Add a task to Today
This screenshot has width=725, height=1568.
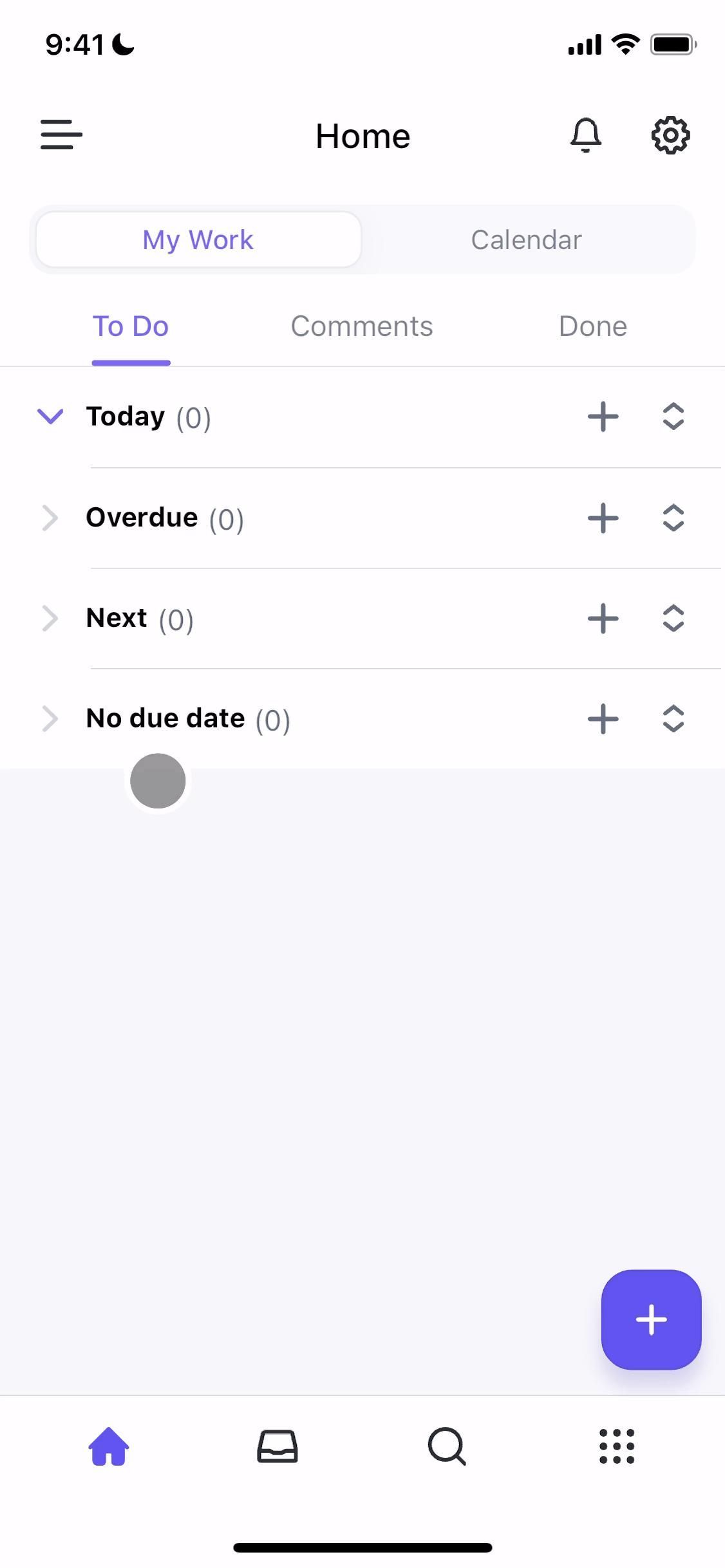click(603, 416)
